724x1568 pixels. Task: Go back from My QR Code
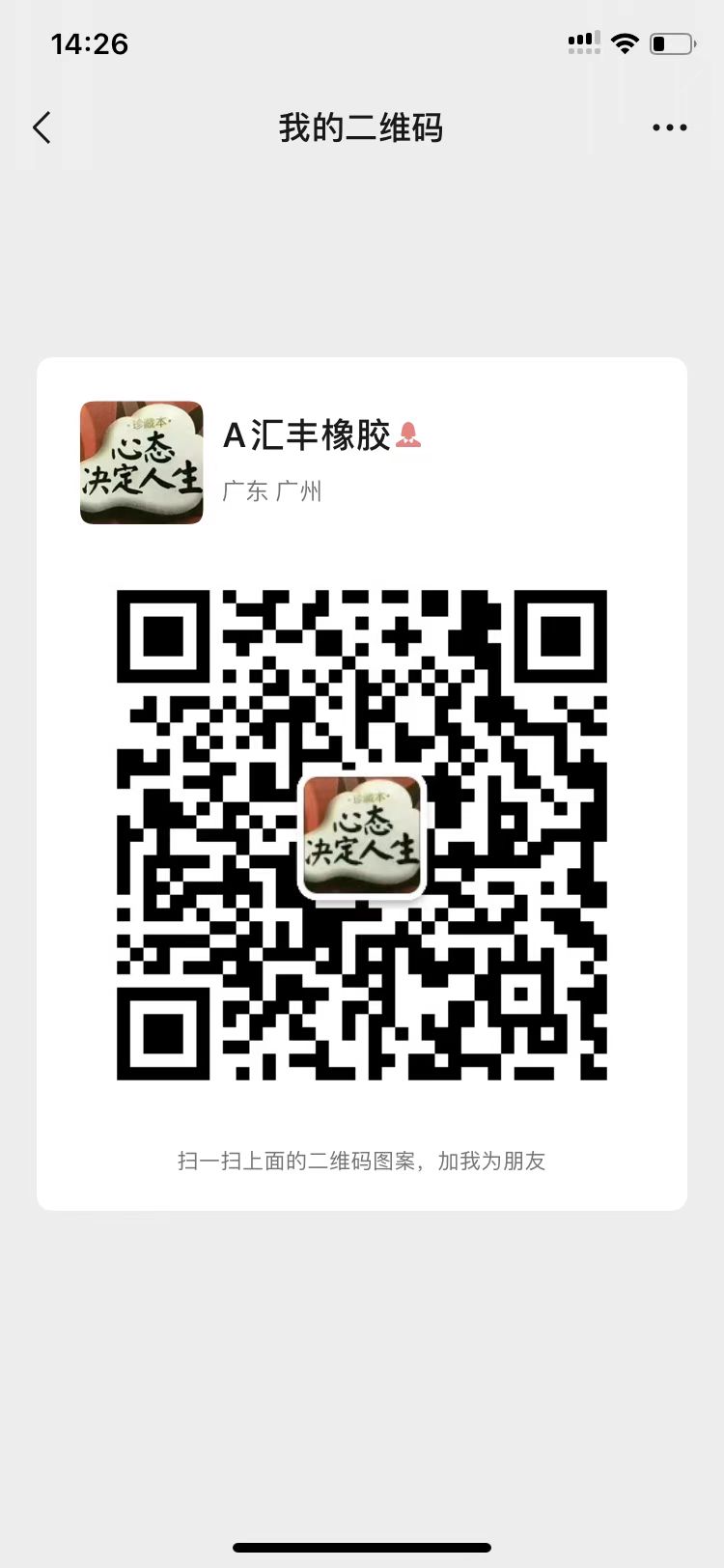[42, 127]
